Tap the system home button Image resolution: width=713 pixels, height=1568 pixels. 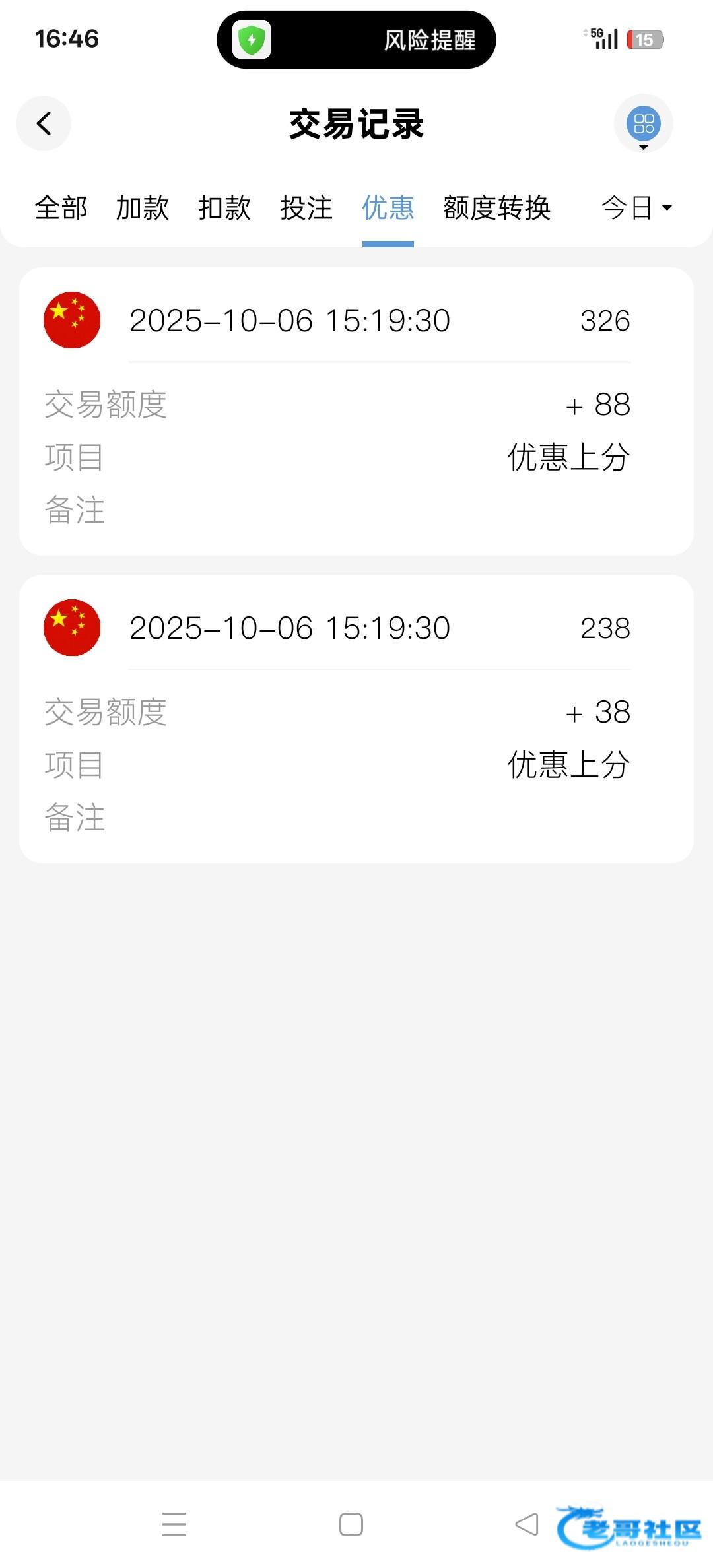351,1524
